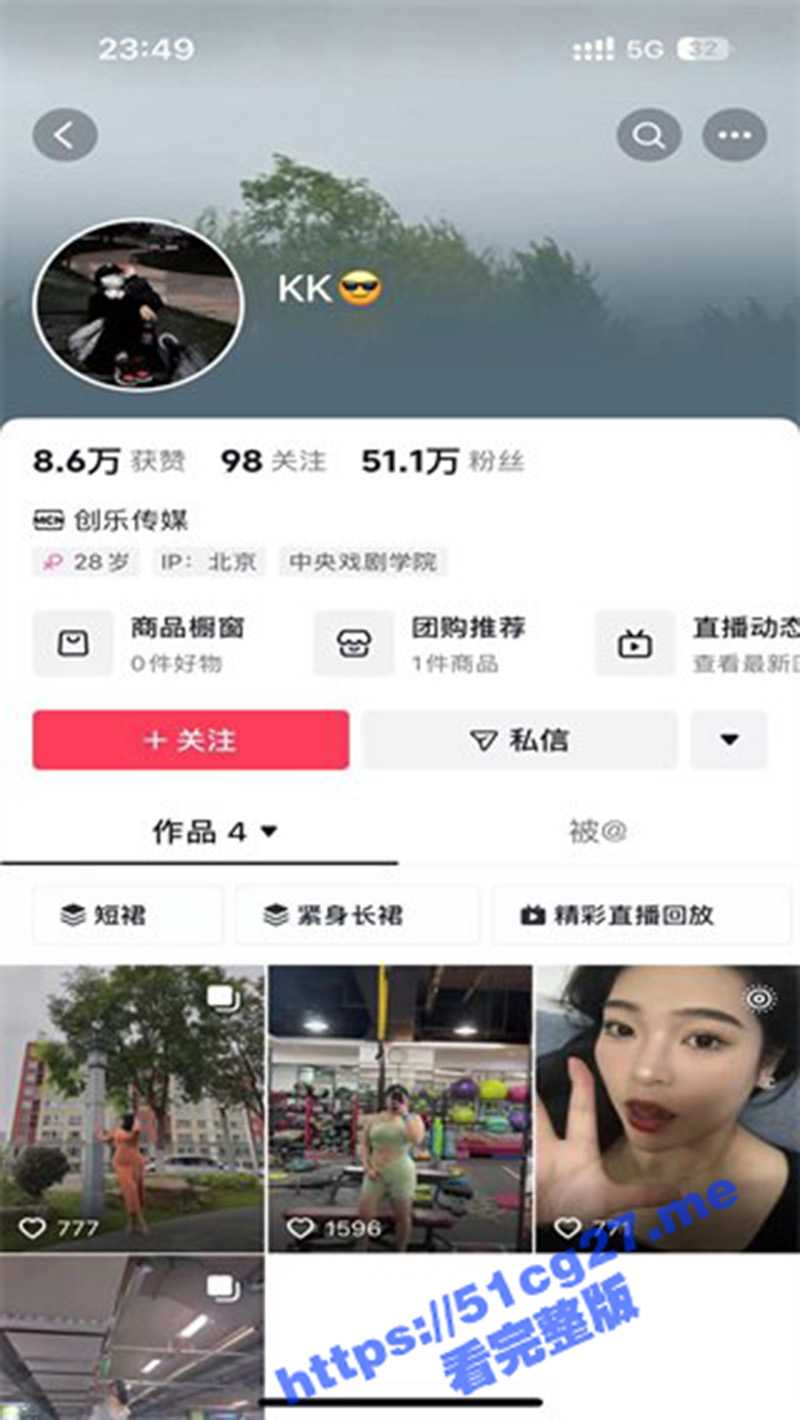Select the 紧身长裙 collection chip

coord(356,914)
